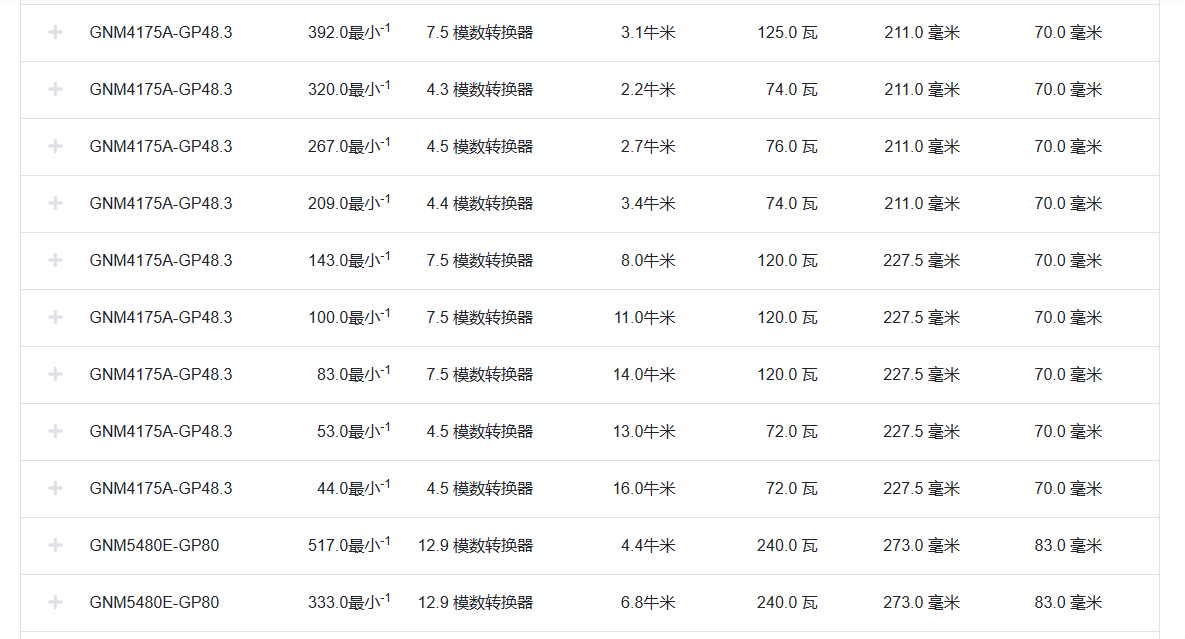
Task: Expand the row with 44.0 speed
Action: coord(55,488)
